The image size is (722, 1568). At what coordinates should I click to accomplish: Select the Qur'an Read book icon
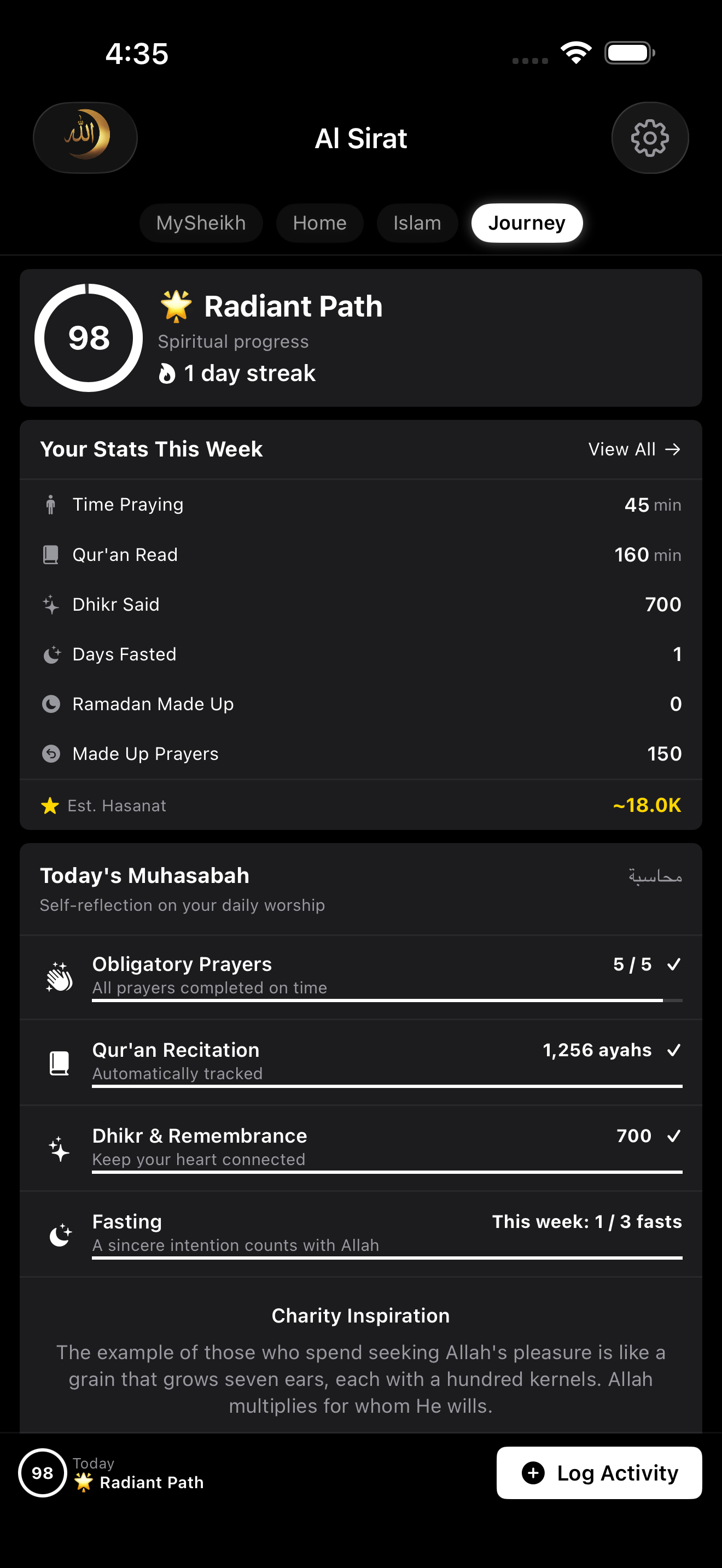tap(51, 554)
